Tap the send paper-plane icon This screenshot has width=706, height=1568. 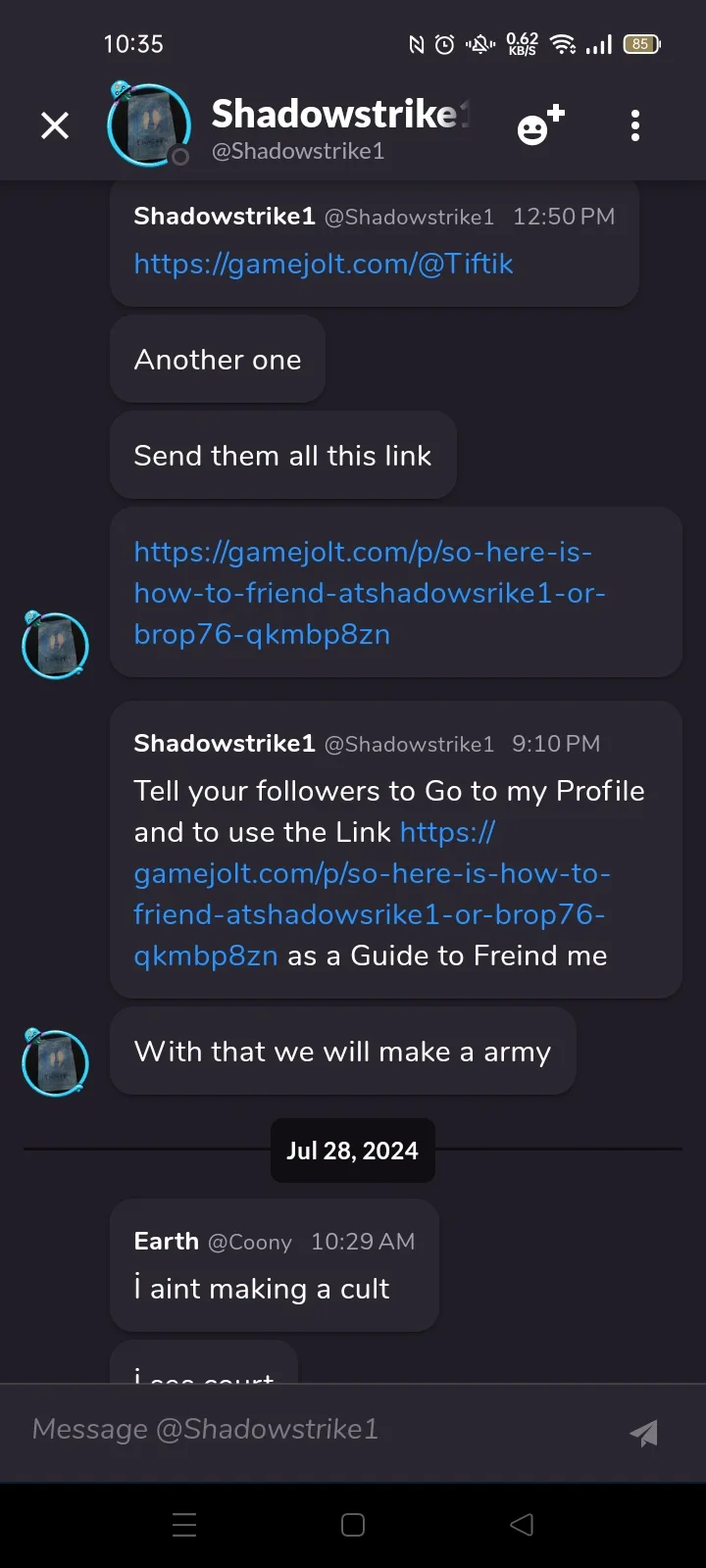(644, 1432)
